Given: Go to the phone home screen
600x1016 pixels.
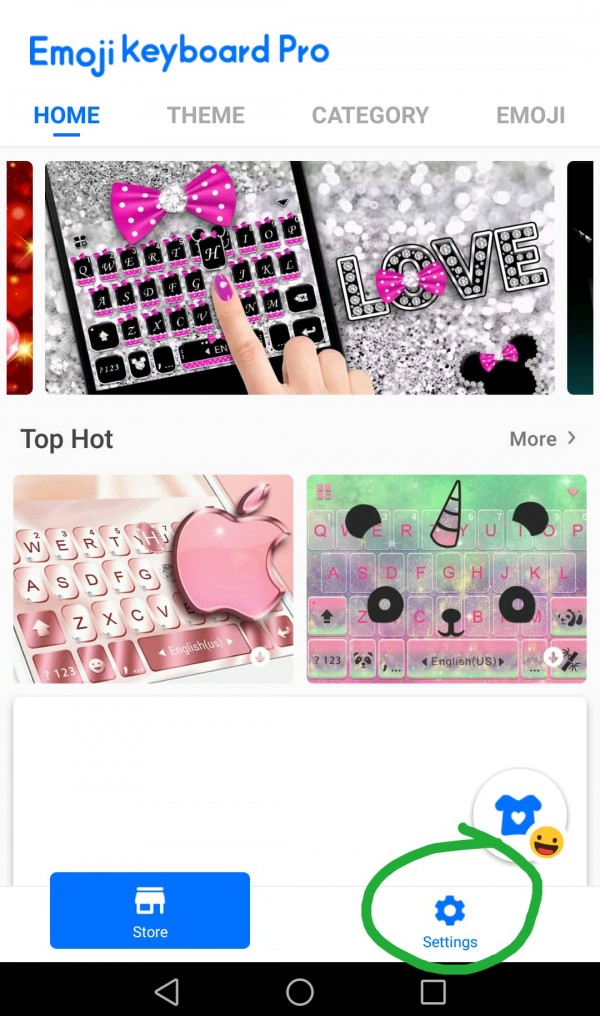Looking at the screenshot, I should tap(300, 991).
